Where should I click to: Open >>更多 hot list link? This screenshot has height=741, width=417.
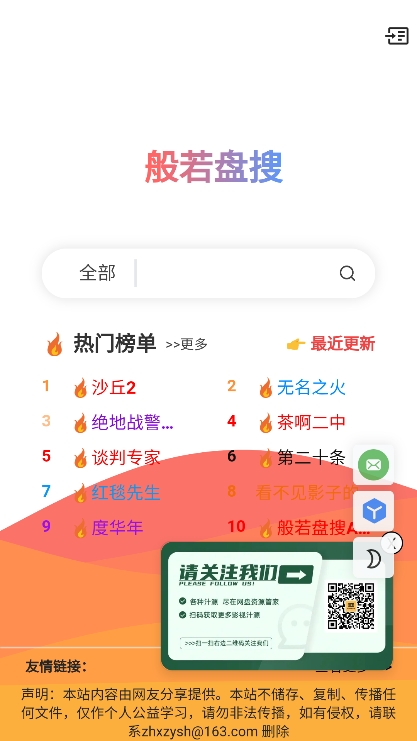[186, 345]
